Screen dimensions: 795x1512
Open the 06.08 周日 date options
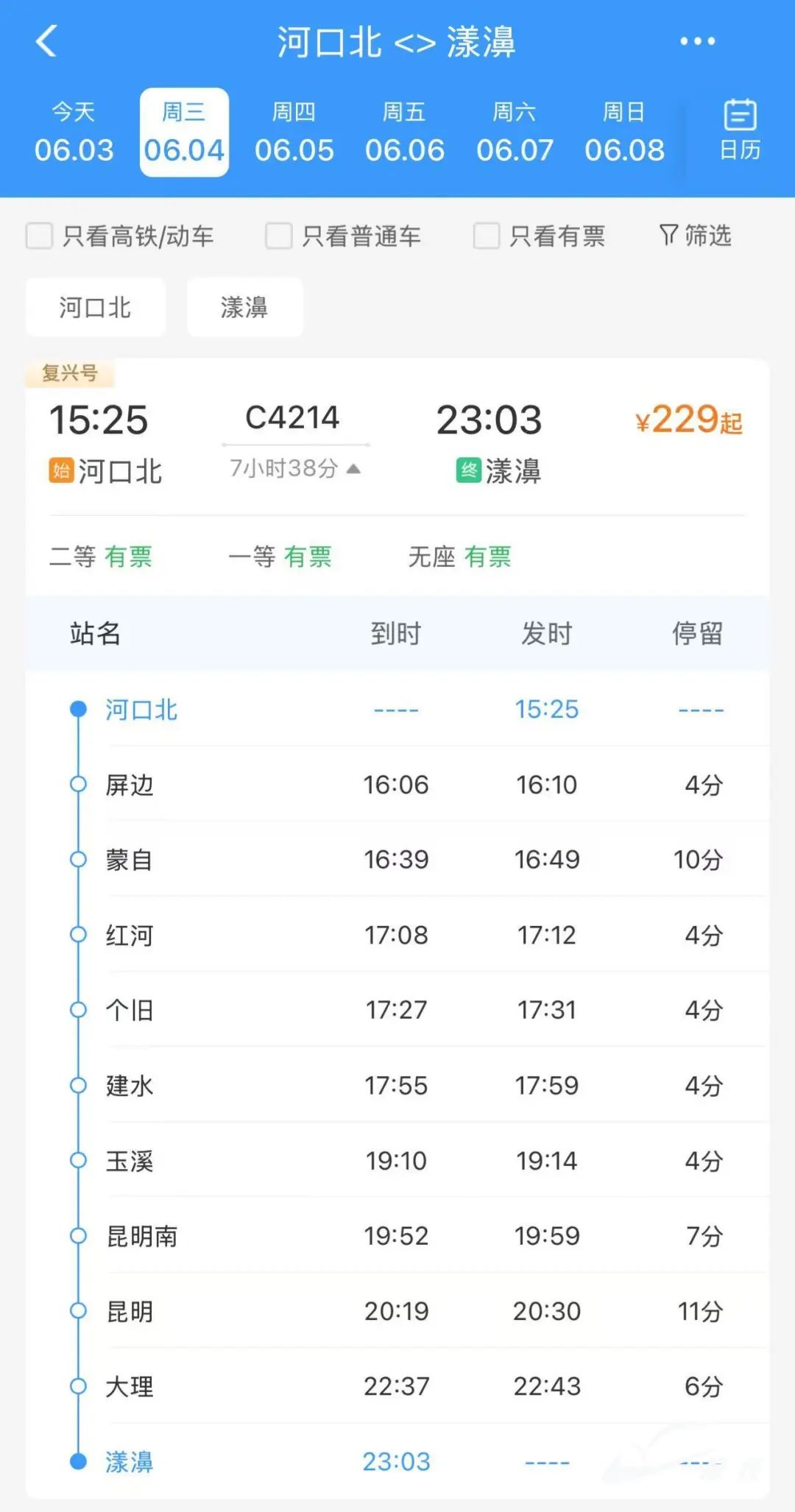[x=625, y=131]
